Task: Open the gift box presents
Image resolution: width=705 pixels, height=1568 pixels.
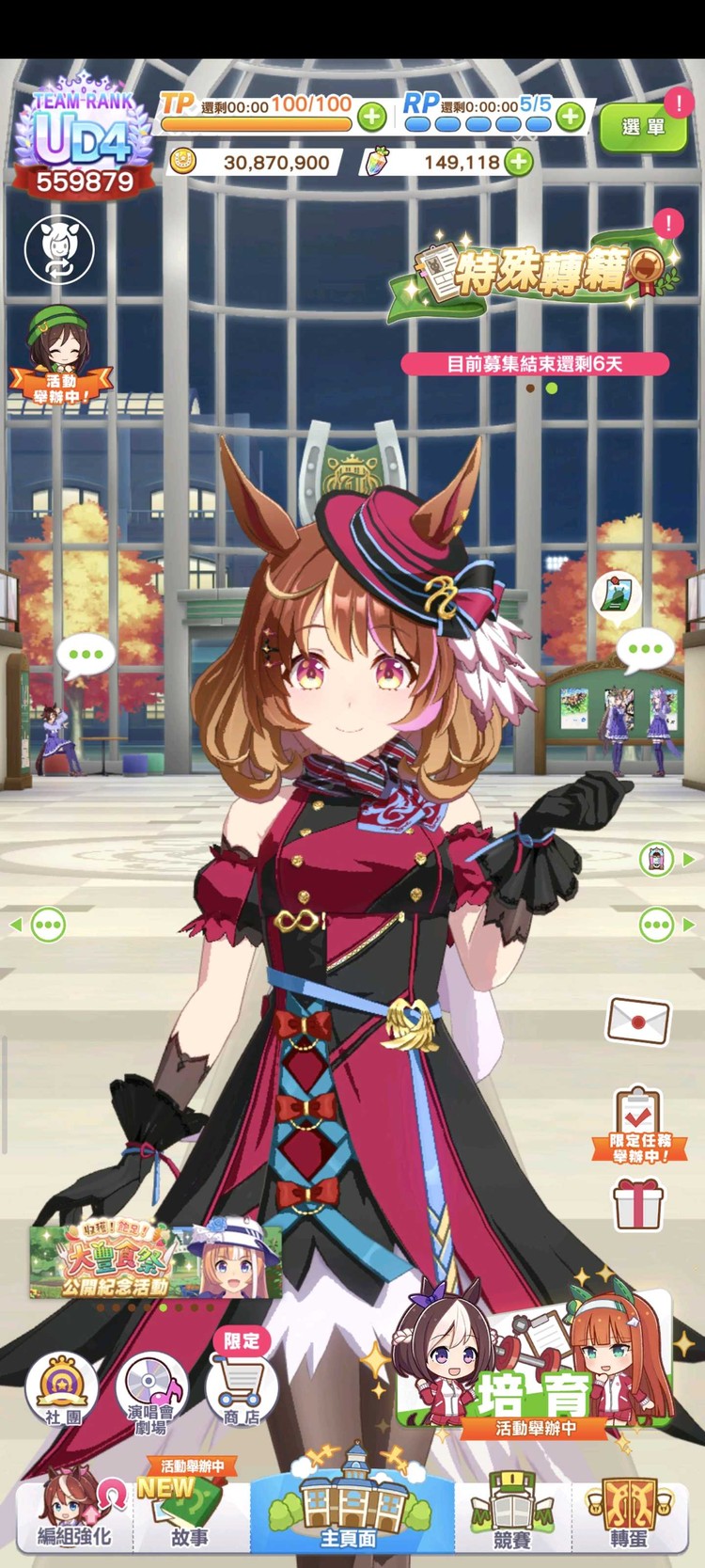Action: [x=639, y=1204]
